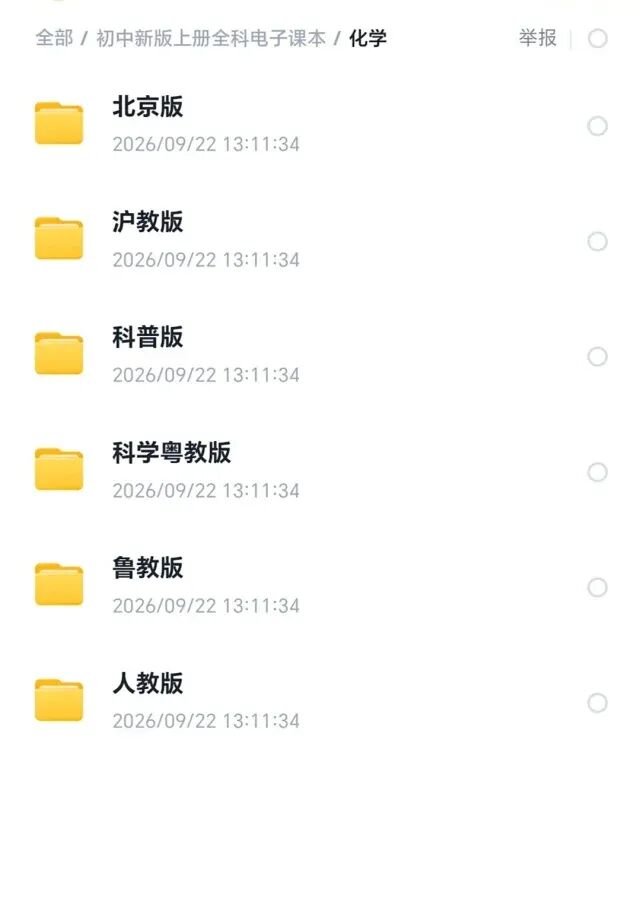Go back to the 全部 root folder
The image size is (640, 908).
coord(54,39)
